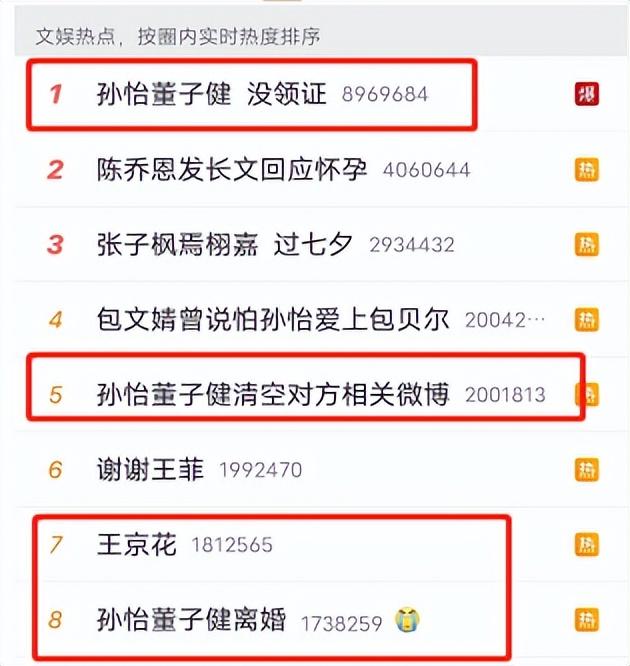Open the trending topic 孙怡董子健 没领证
The width and height of the screenshot is (630, 666).
(212, 95)
